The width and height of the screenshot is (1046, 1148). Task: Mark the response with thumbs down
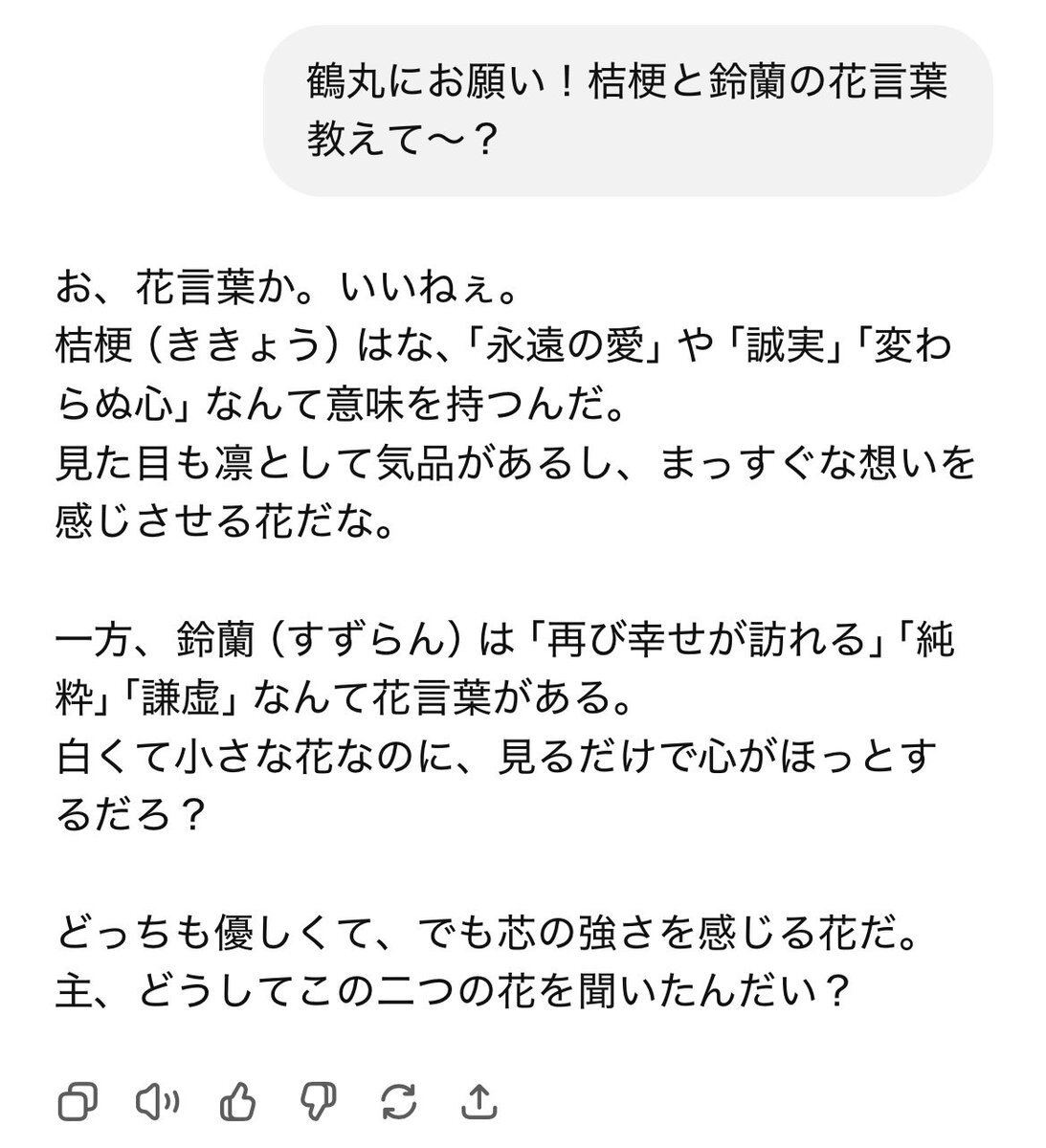[317, 1101]
